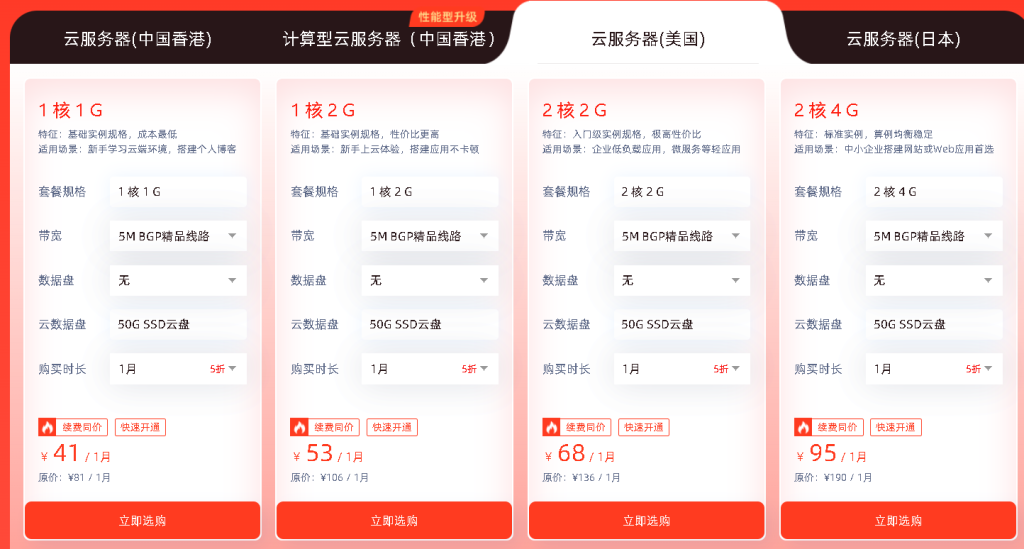Open 带宽 dropdown in 2核2G plan
Screen dimensions: 1024x549
[682, 236]
